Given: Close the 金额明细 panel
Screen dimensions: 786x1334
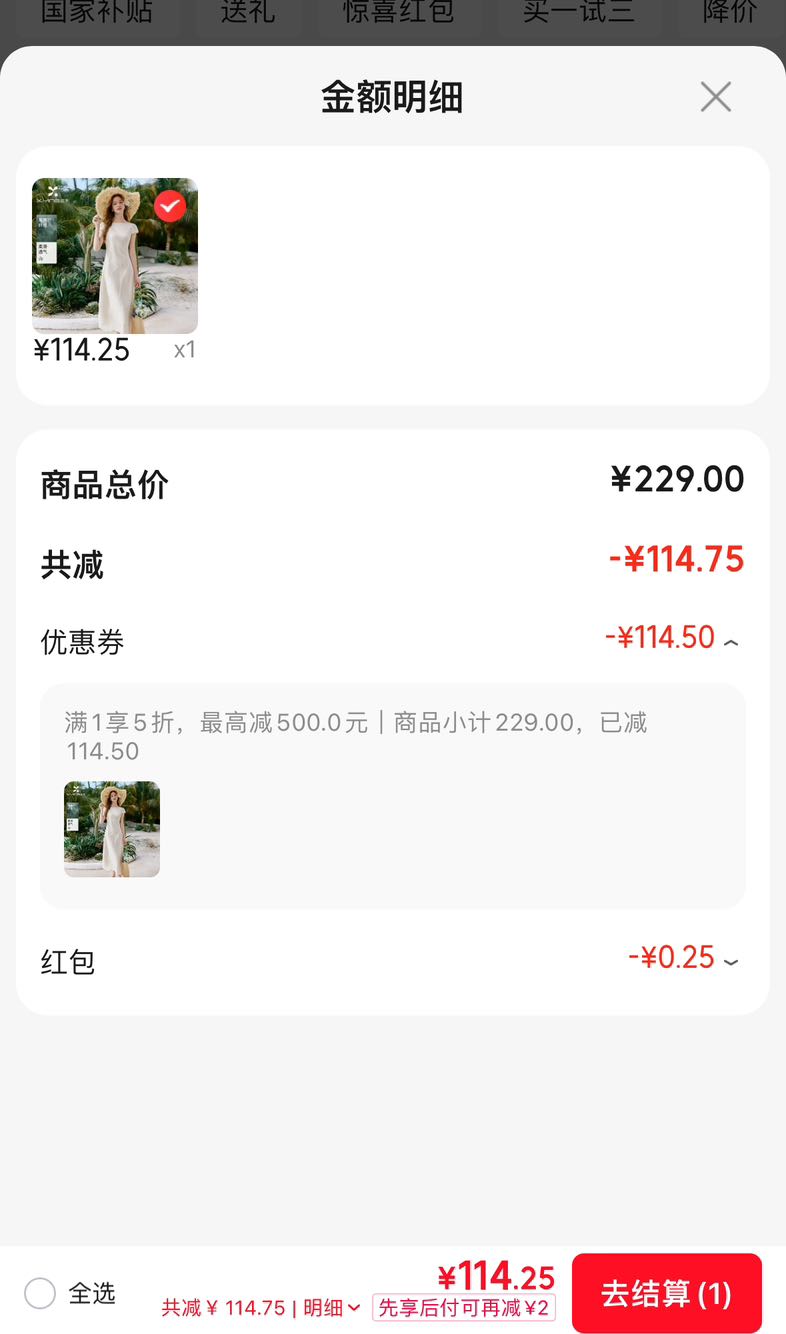Looking at the screenshot, I should click(x=716, y=97).
